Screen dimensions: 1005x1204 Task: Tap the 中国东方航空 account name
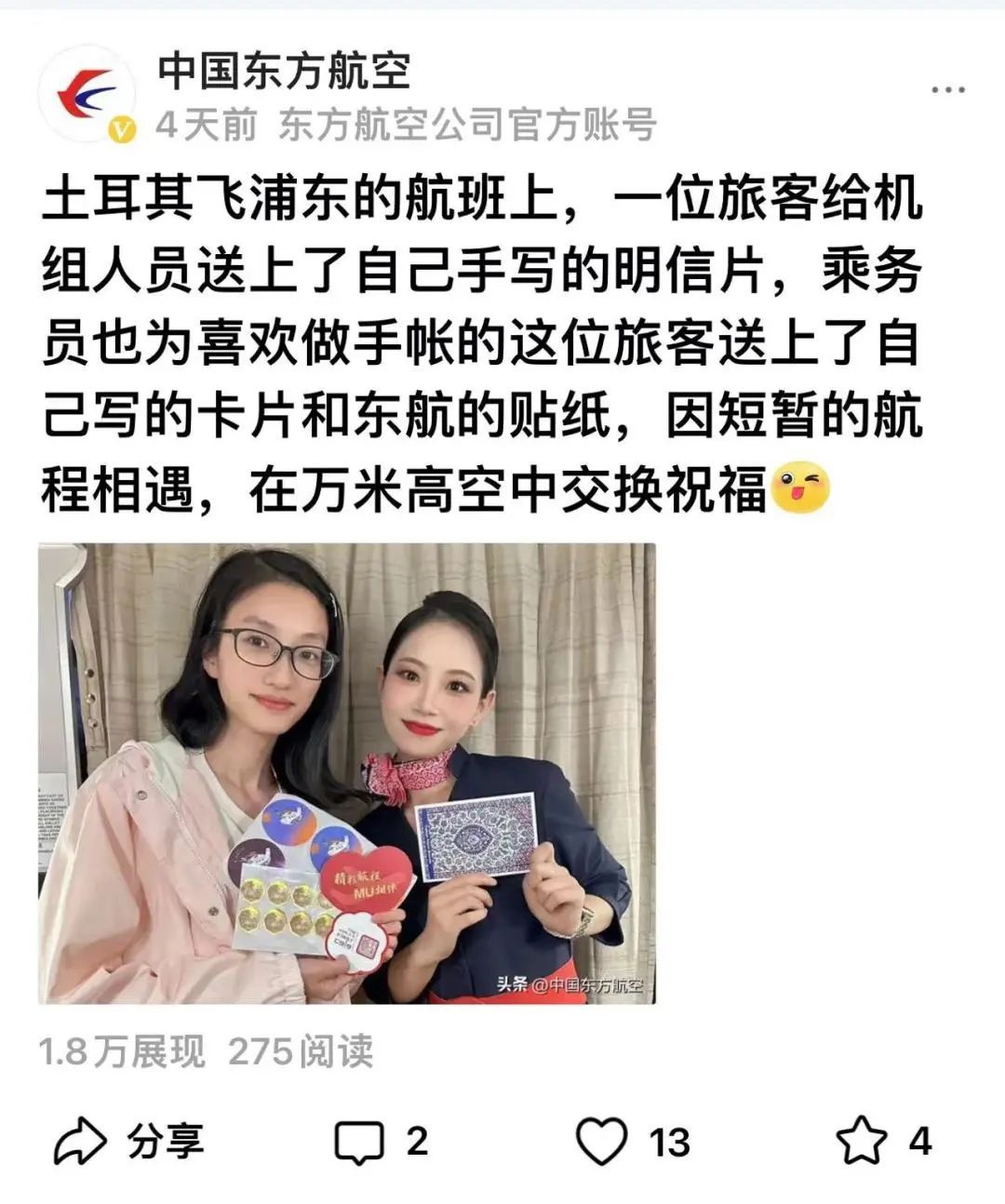[x=284, y=71]
